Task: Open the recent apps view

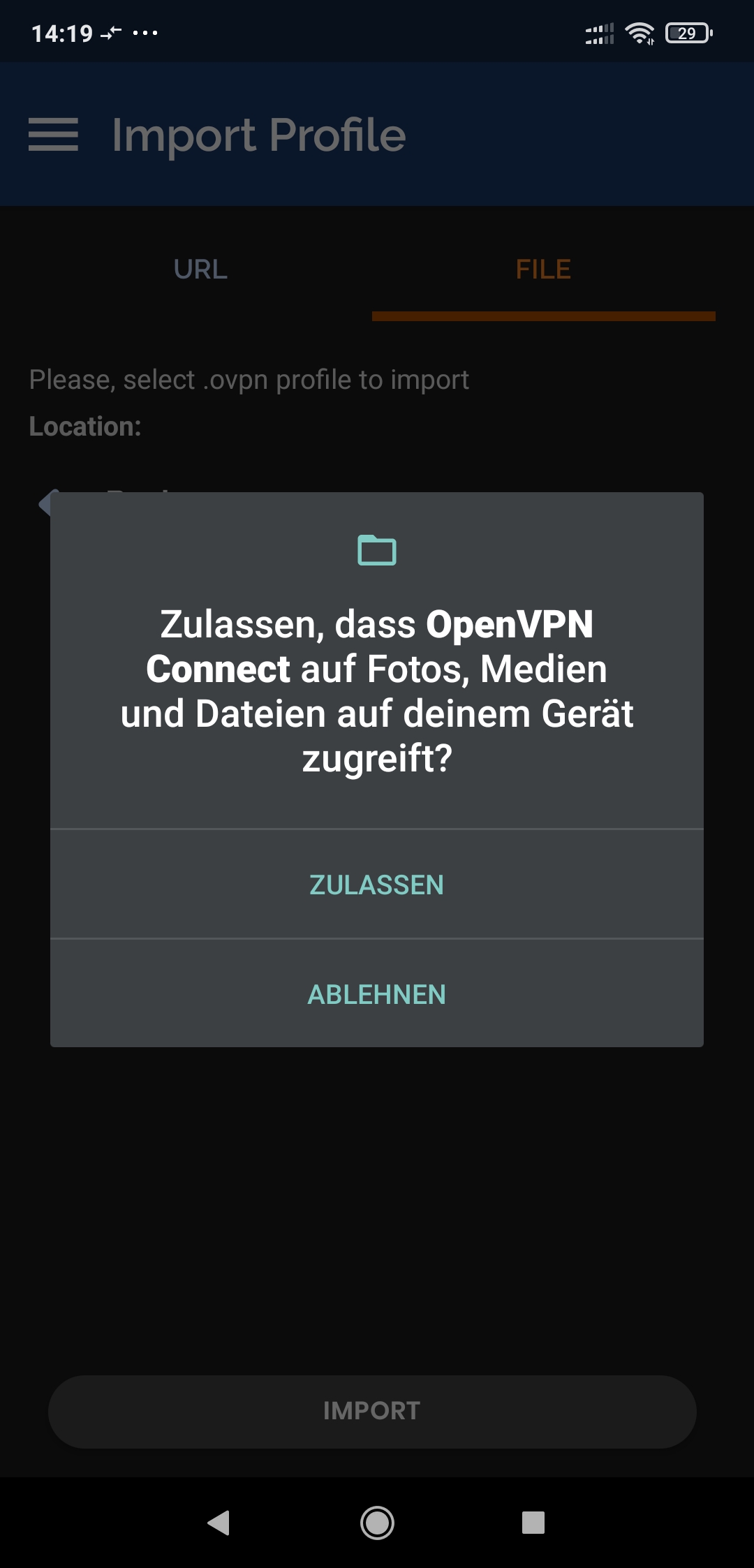Action: pos(533,1523)
